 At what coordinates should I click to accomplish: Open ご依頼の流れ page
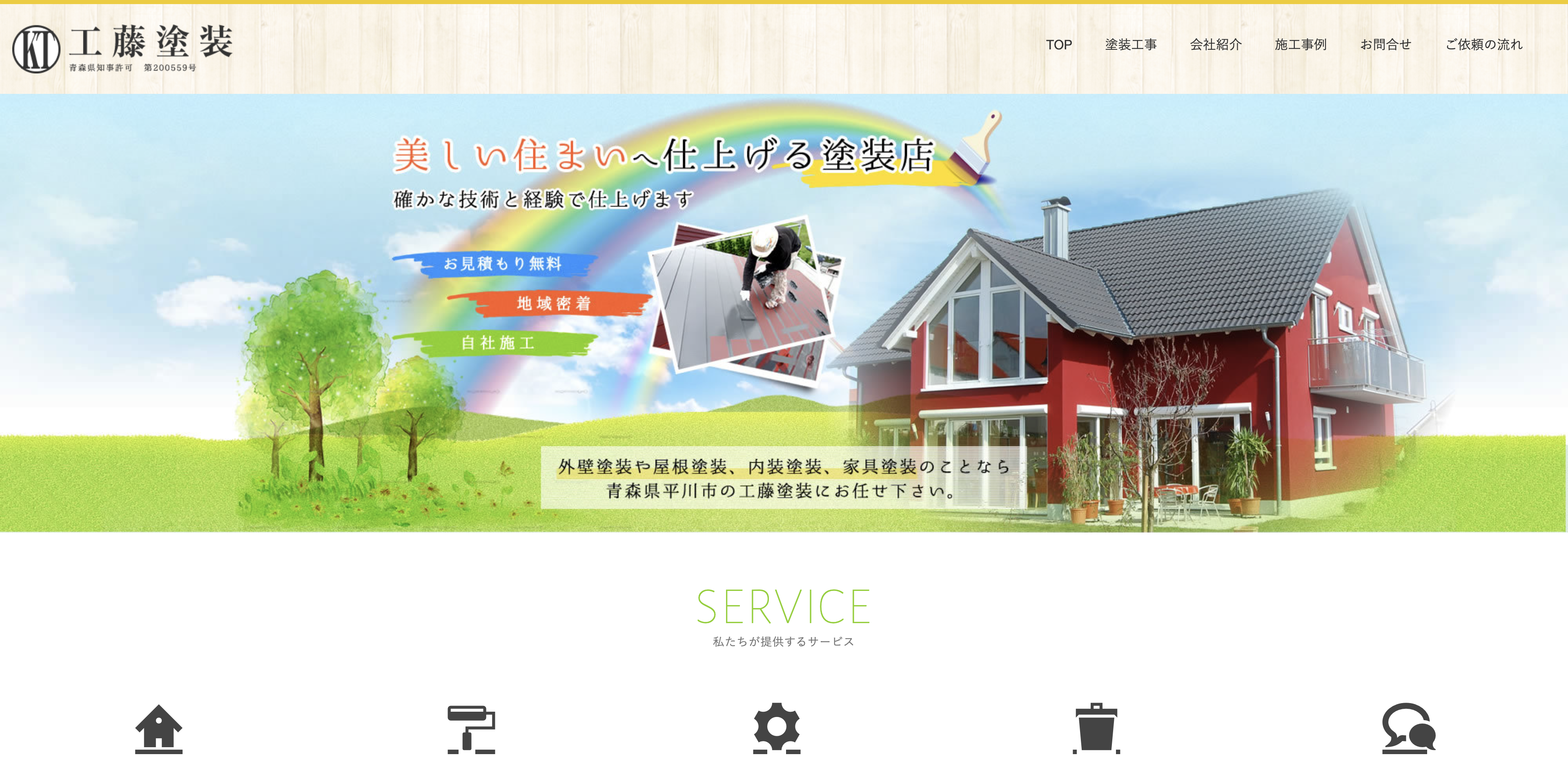pyautogui.click(x=1483, y=45)
